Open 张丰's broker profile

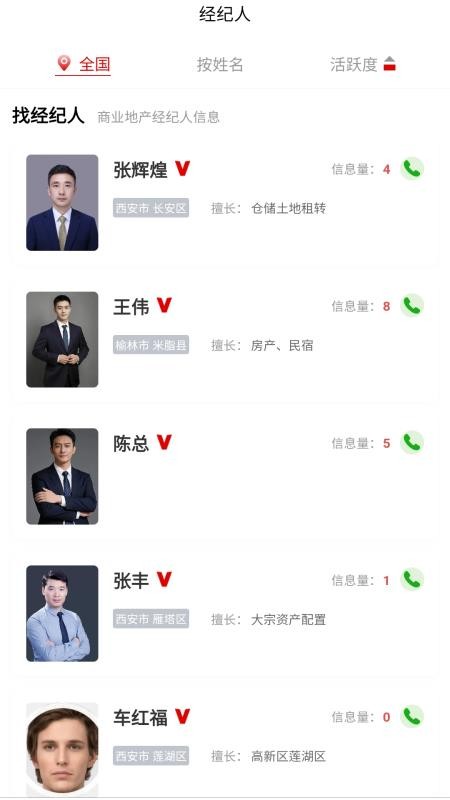(x=225, y=613)
